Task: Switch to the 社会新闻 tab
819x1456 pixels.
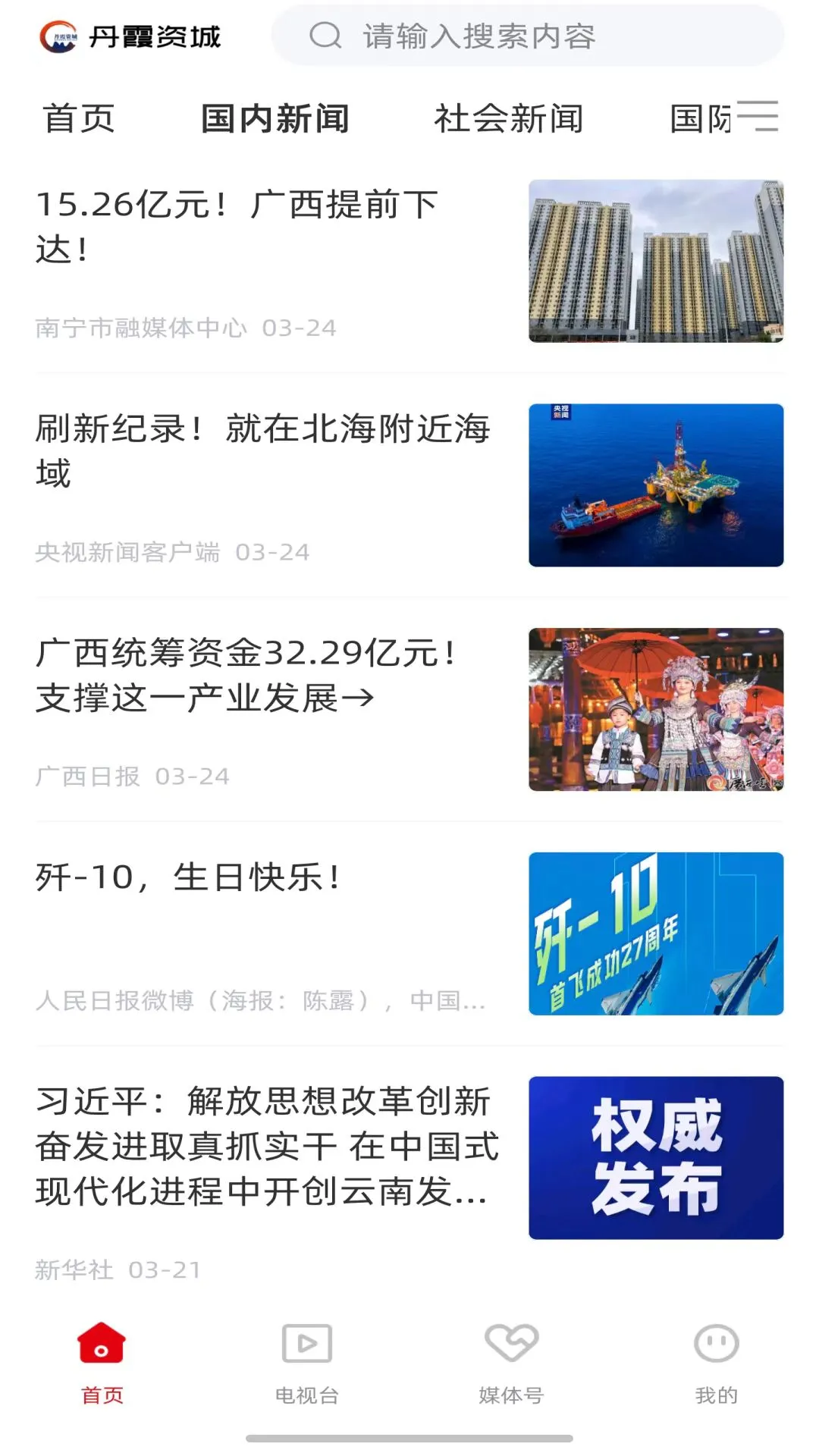Action: click(x=509, y=119)
